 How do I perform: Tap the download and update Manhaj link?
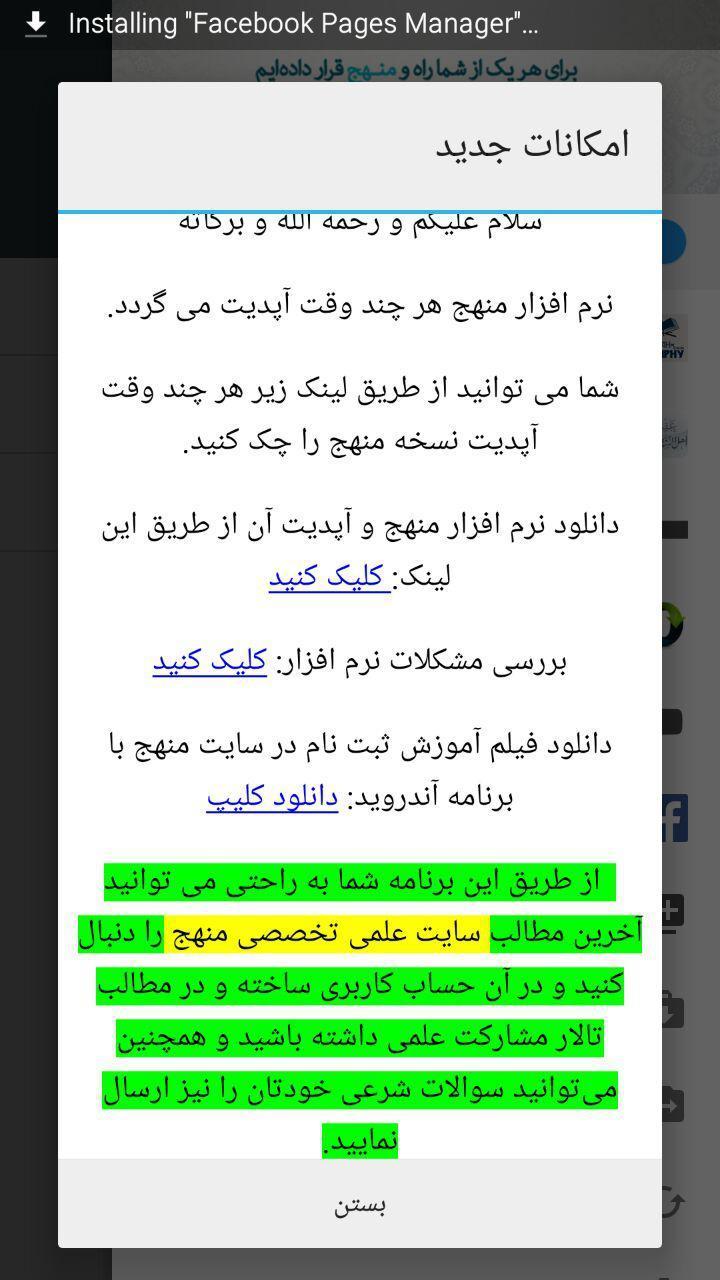pos(327,577)
